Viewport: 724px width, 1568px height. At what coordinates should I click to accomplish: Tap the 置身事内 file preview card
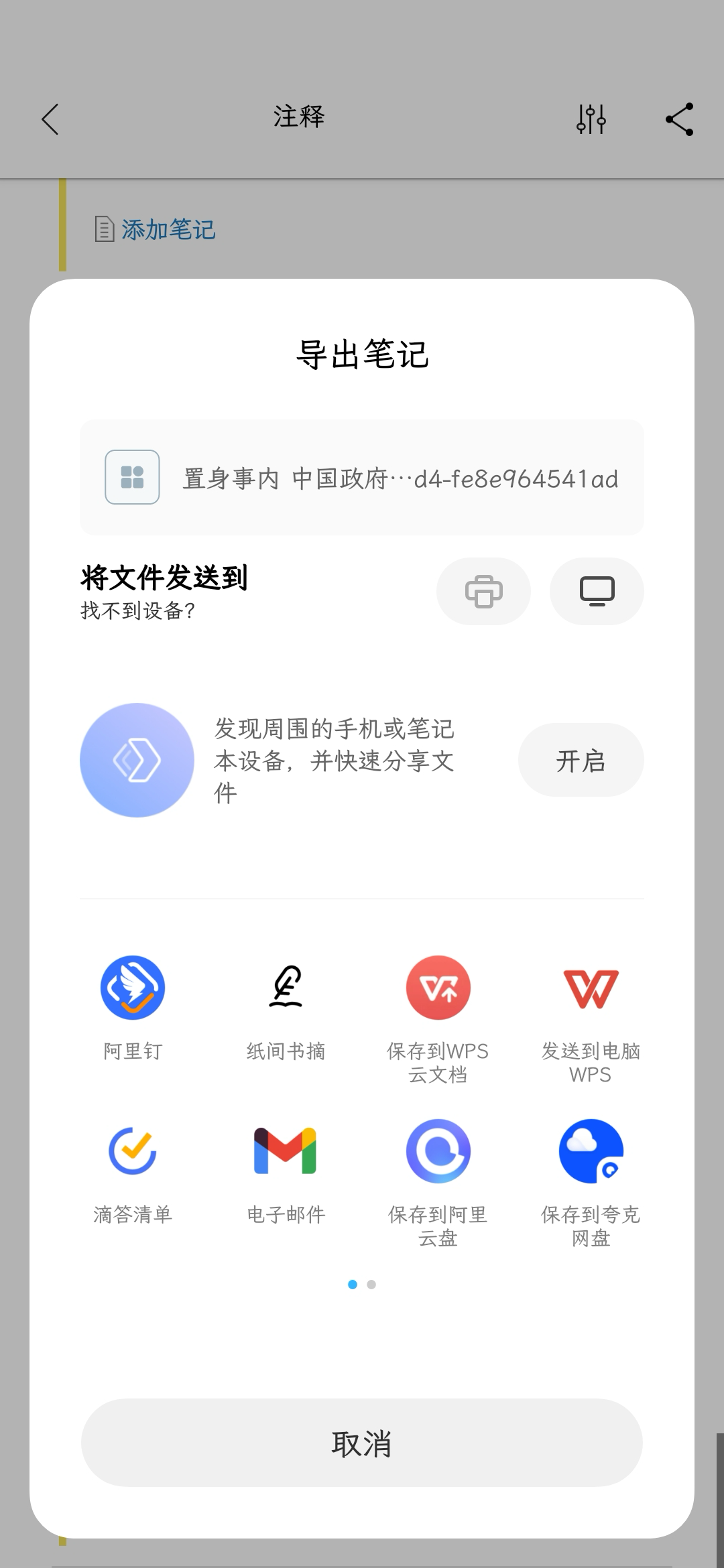coord(362,478)
